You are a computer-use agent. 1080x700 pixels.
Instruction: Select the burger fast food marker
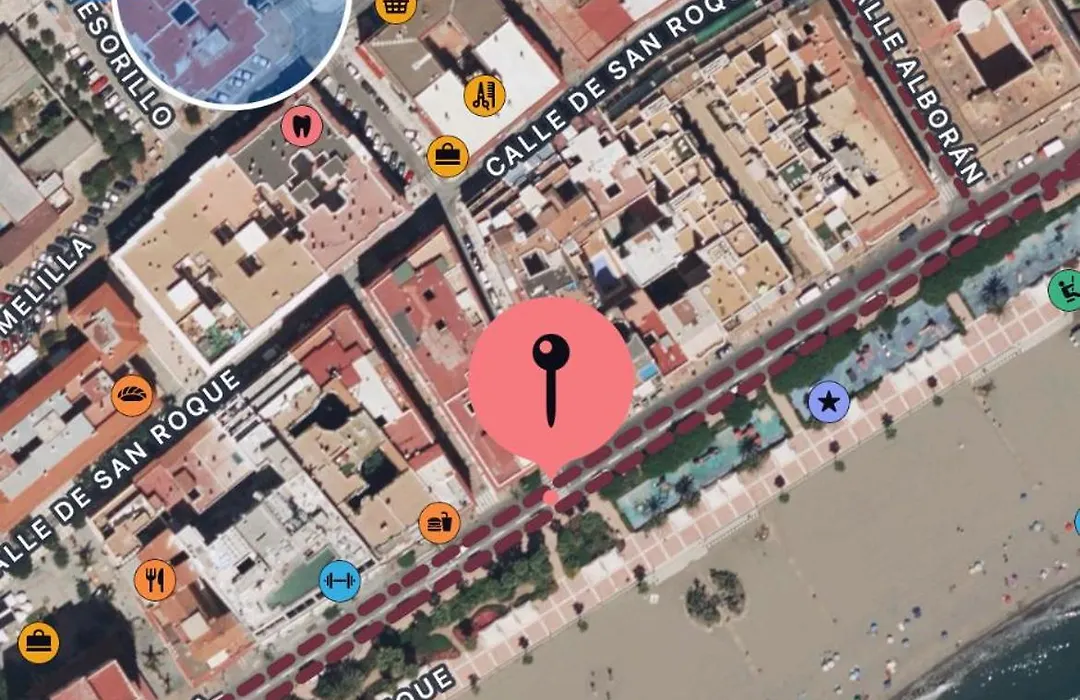point(439,523)
